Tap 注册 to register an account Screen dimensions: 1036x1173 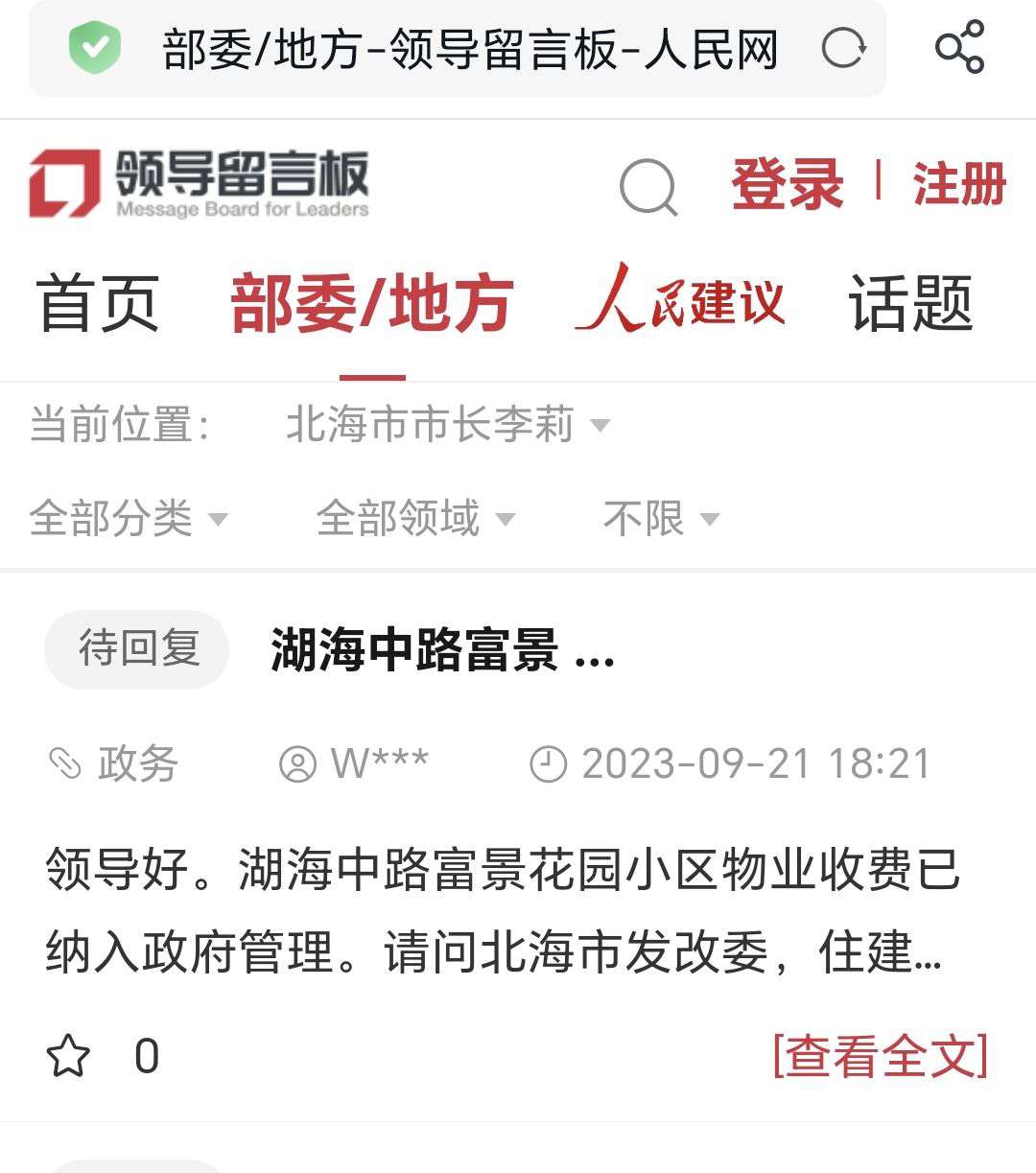coord(958,184)
